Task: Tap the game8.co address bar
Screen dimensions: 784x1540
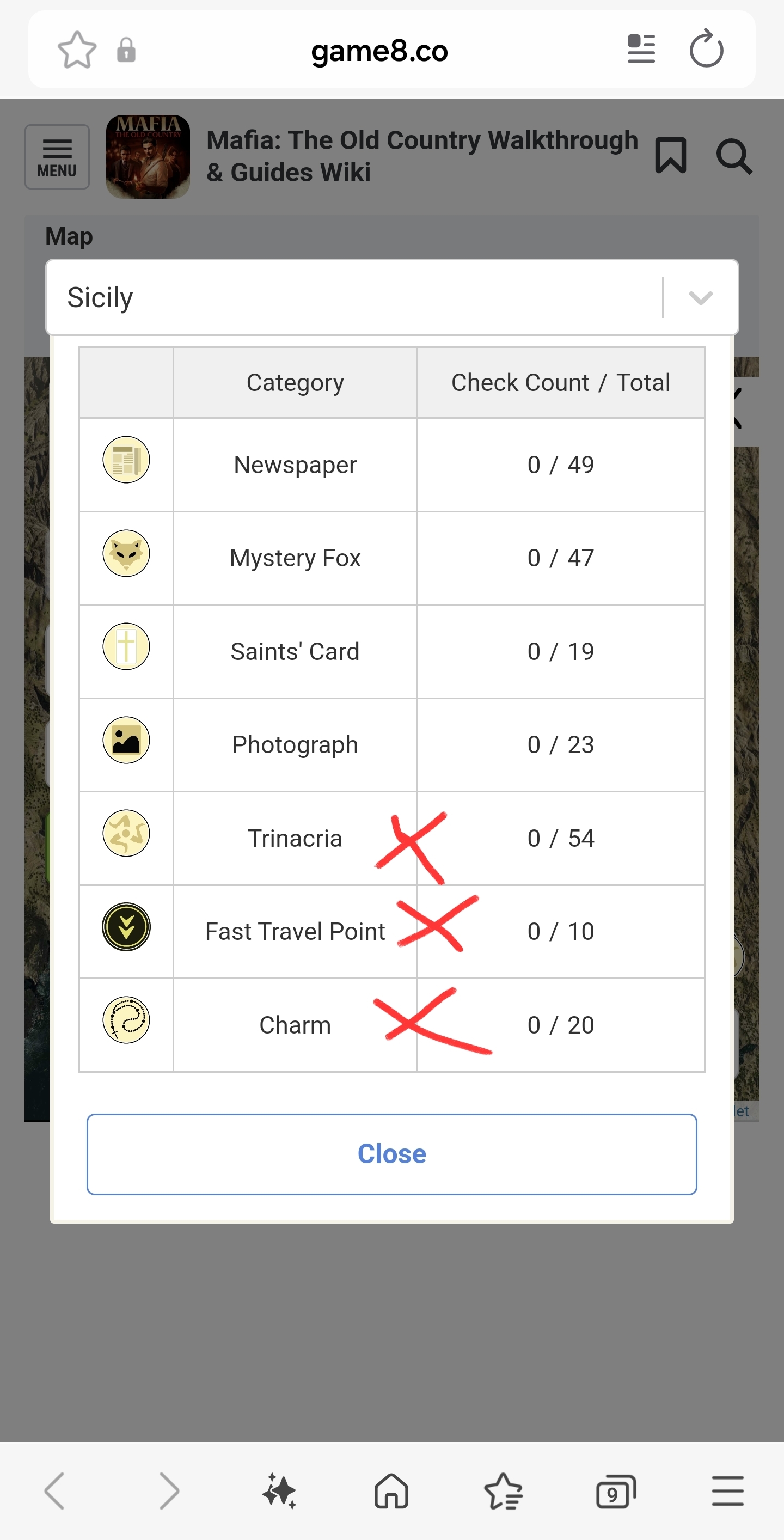Action: pyautogui.click(x=379, y=50)
